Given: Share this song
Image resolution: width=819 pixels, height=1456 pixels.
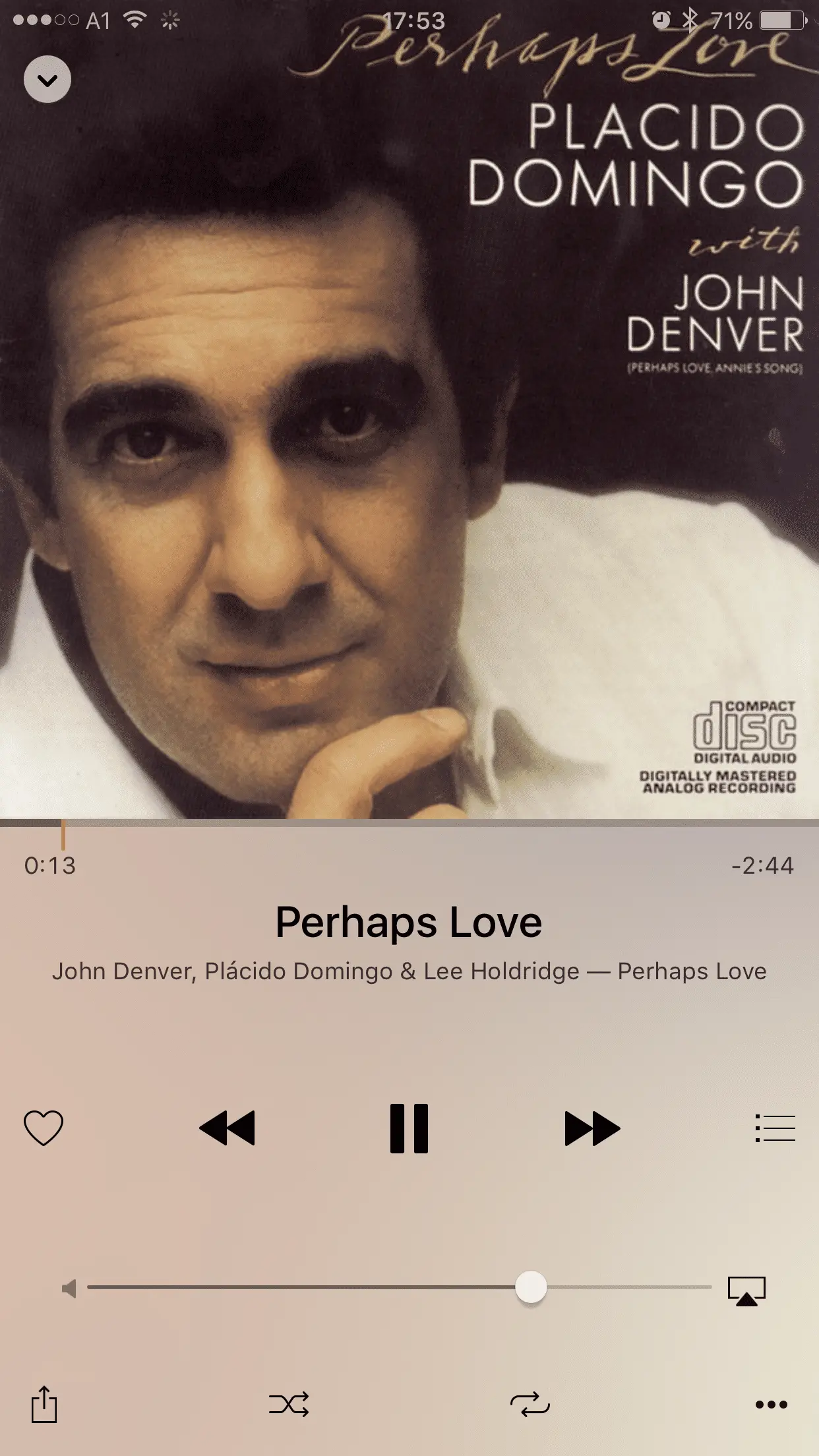Looking at the screenshot, I should 44,1405.
